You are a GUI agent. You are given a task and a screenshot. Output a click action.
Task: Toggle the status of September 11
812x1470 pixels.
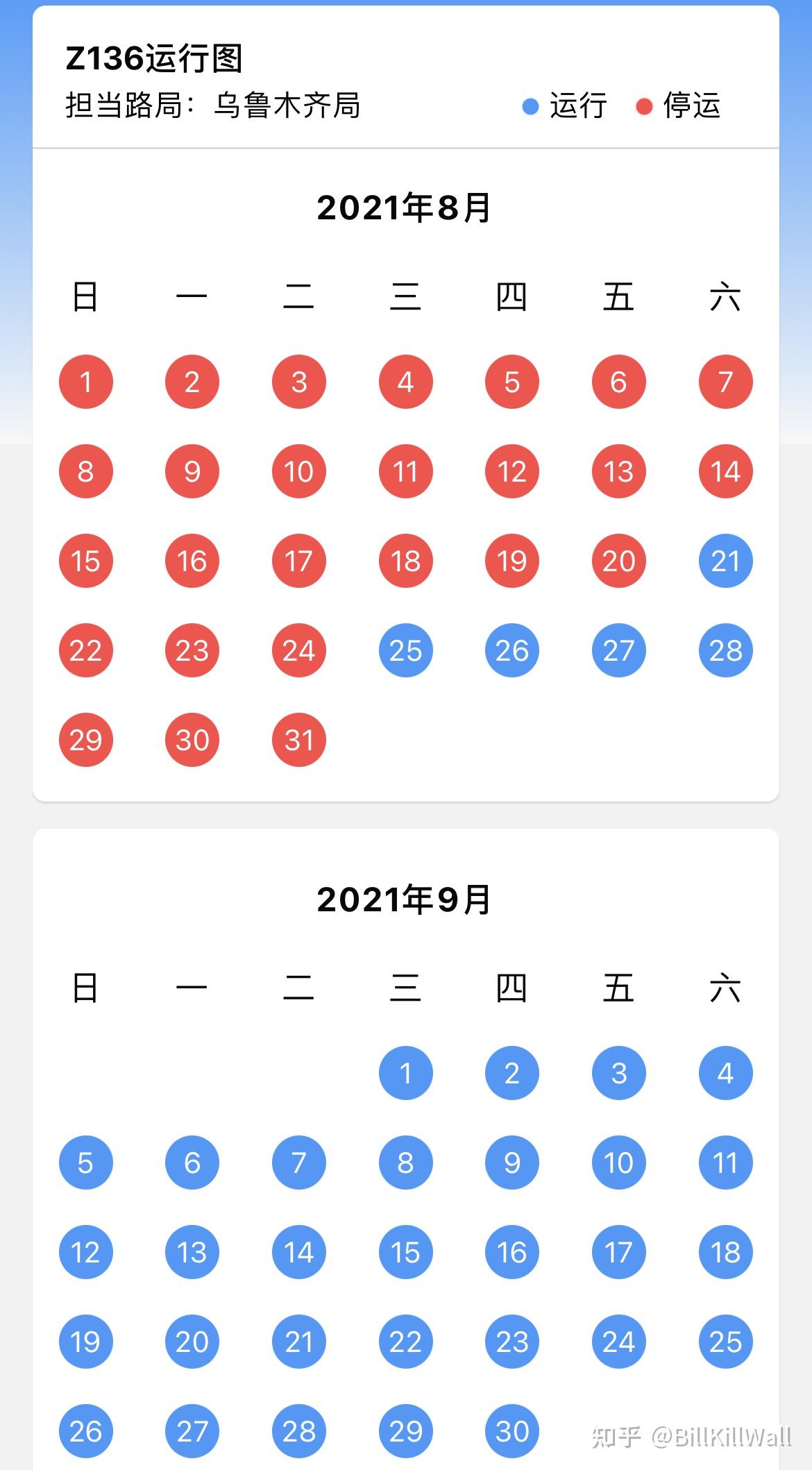(x=725, y=1162)
